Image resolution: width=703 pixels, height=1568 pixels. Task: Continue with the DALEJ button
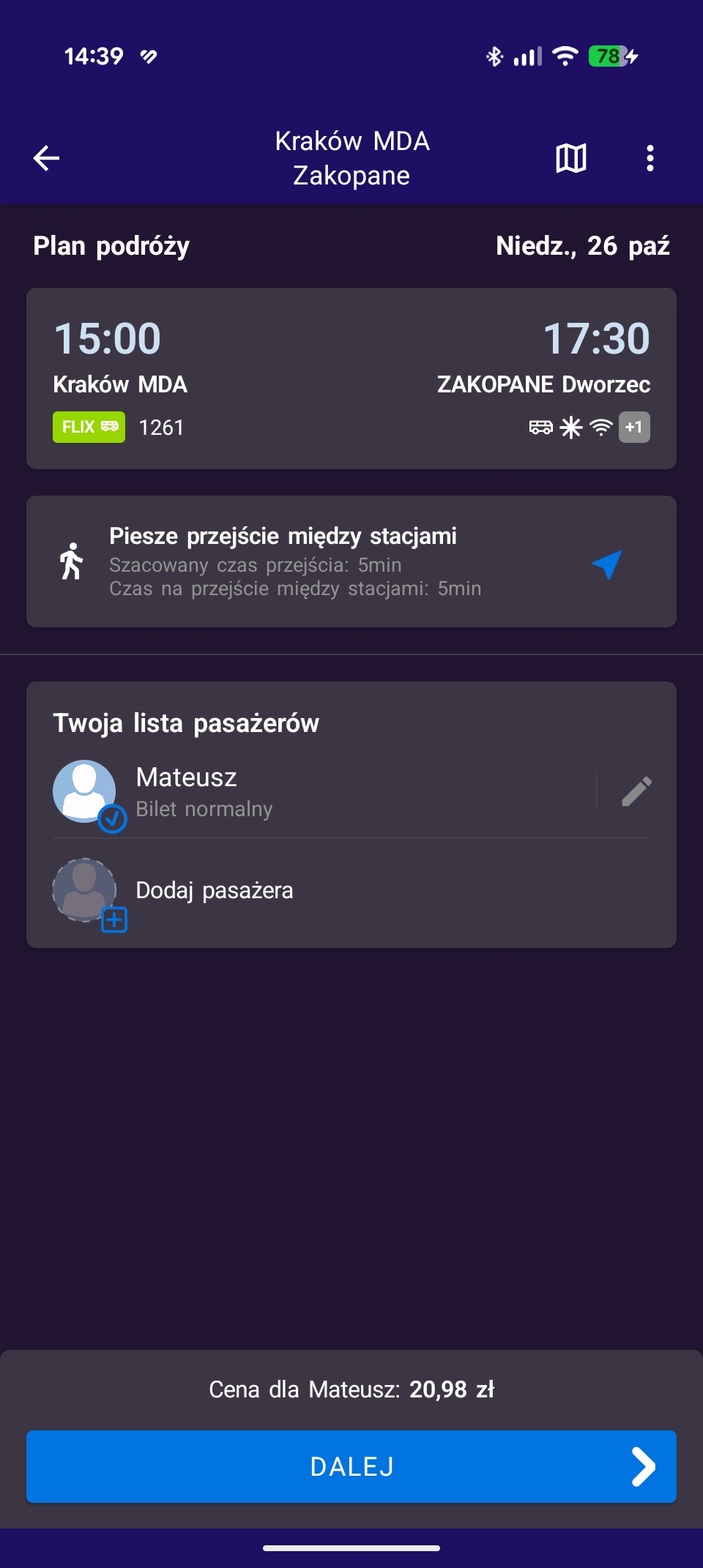(x=351, y=1466)
